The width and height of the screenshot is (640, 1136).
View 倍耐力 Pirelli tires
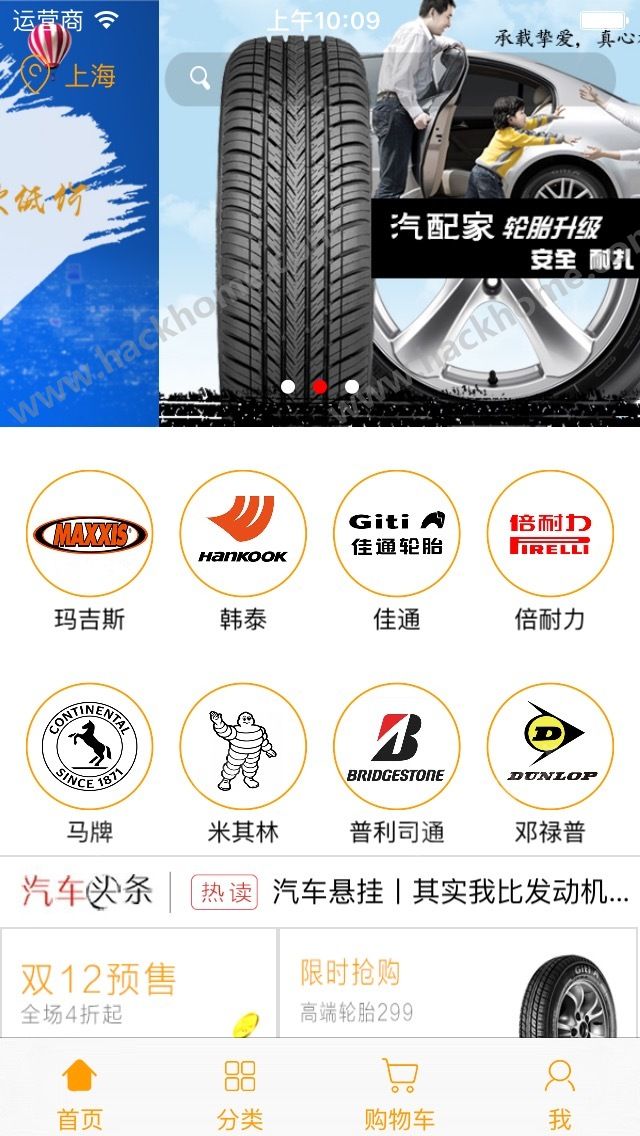549,534
